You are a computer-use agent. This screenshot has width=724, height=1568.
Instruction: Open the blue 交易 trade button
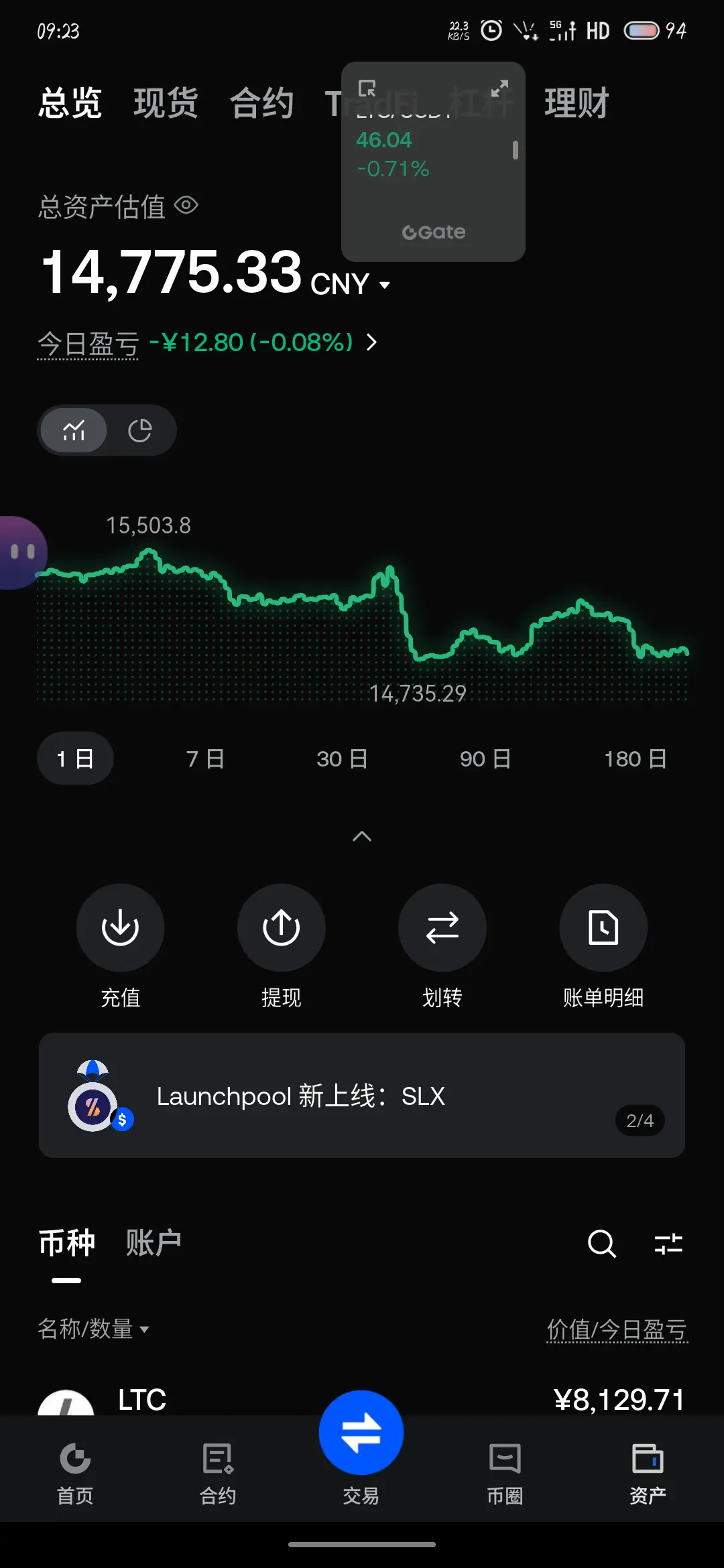(x=361, y=1433)
